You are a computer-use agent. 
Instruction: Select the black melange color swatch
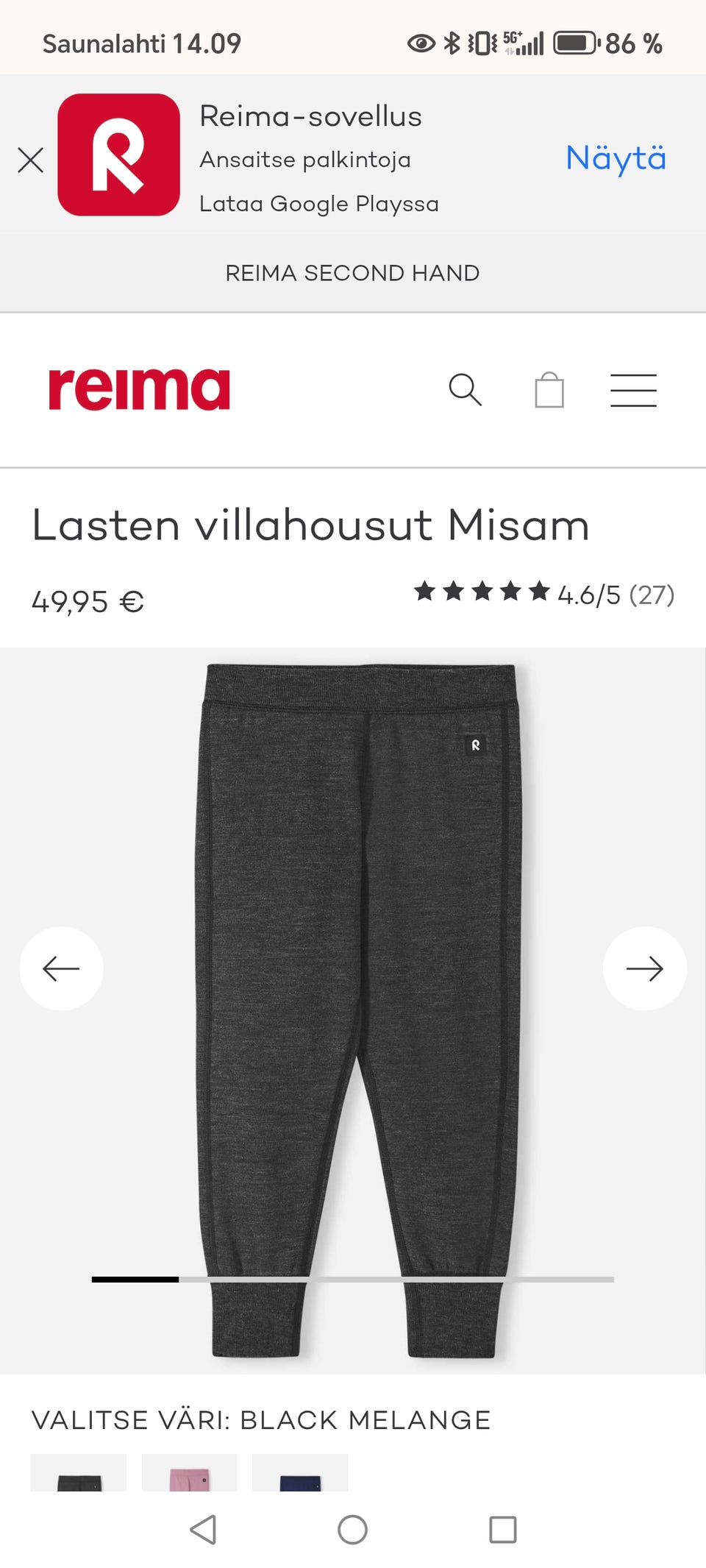coord(79,1474)
